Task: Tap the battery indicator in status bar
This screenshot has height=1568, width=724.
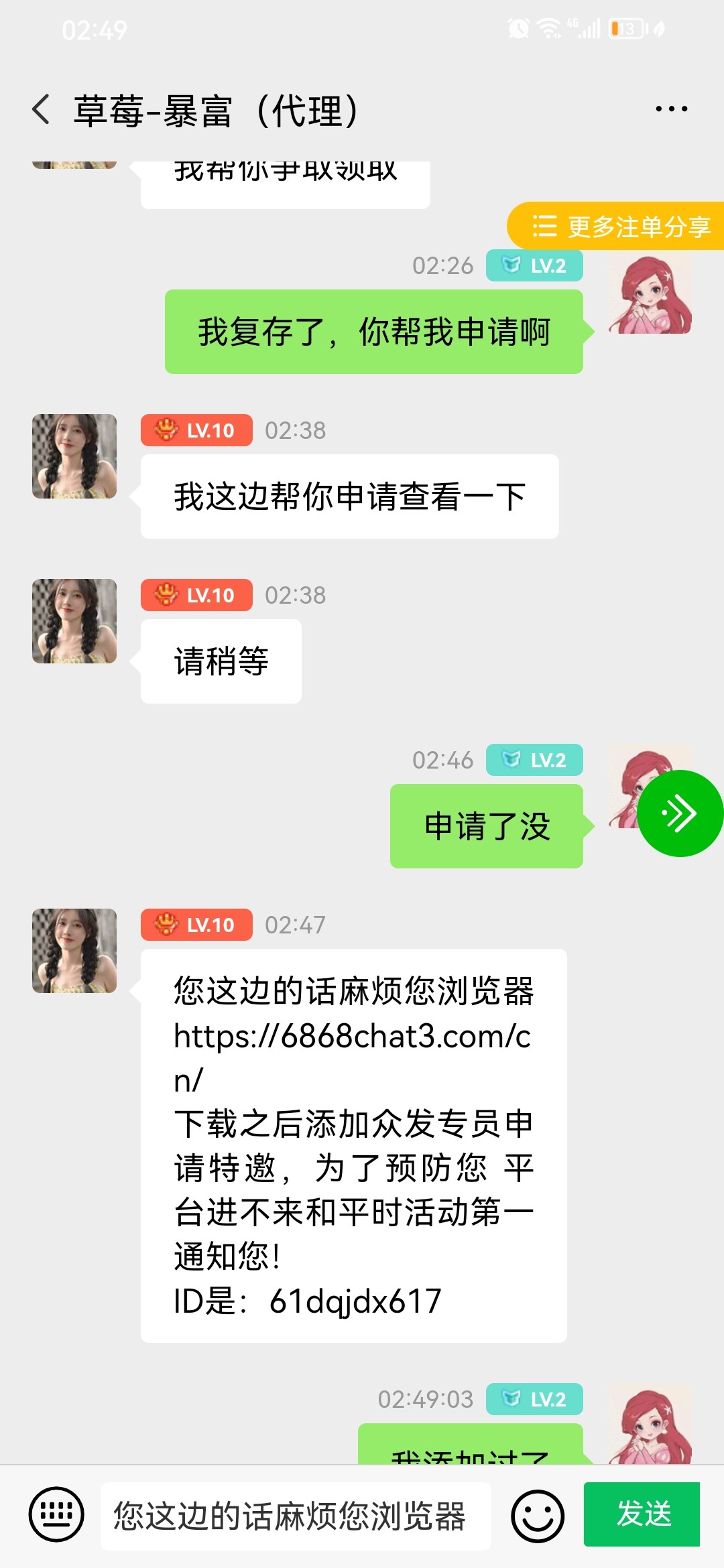Action: (623, 28)
